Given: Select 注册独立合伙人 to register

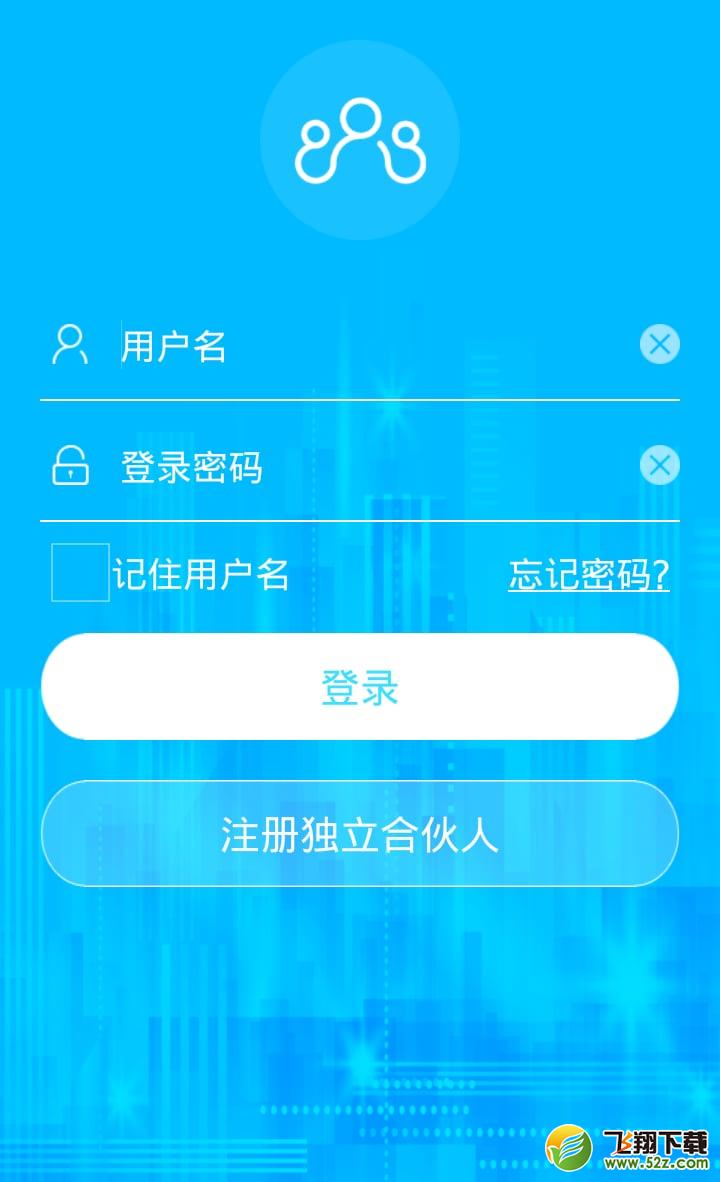Looking at the screenshot, I should click(360, 834).
